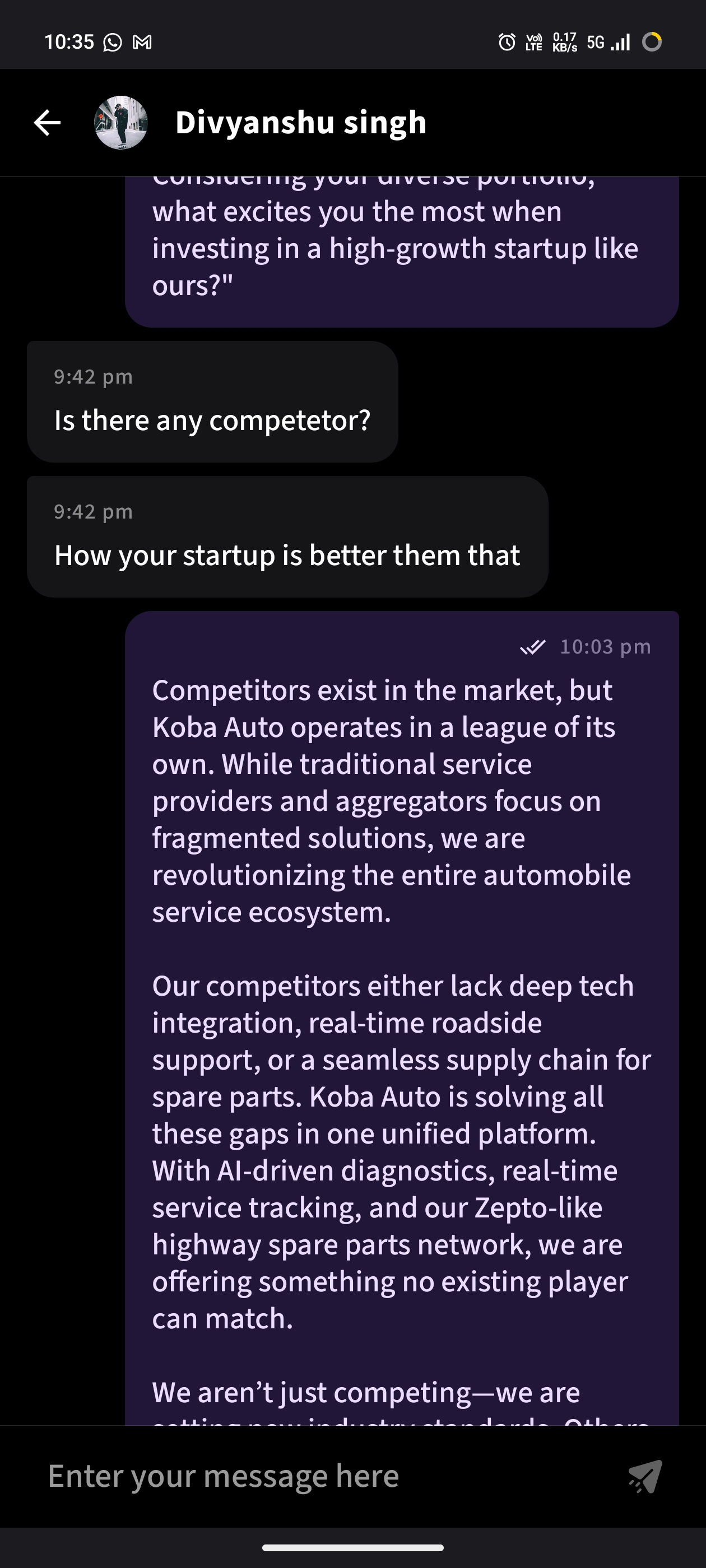Screen dimensions: 706x1568
Task: Open Divyanshu singh's profile picture
Action: click(120, 122)
